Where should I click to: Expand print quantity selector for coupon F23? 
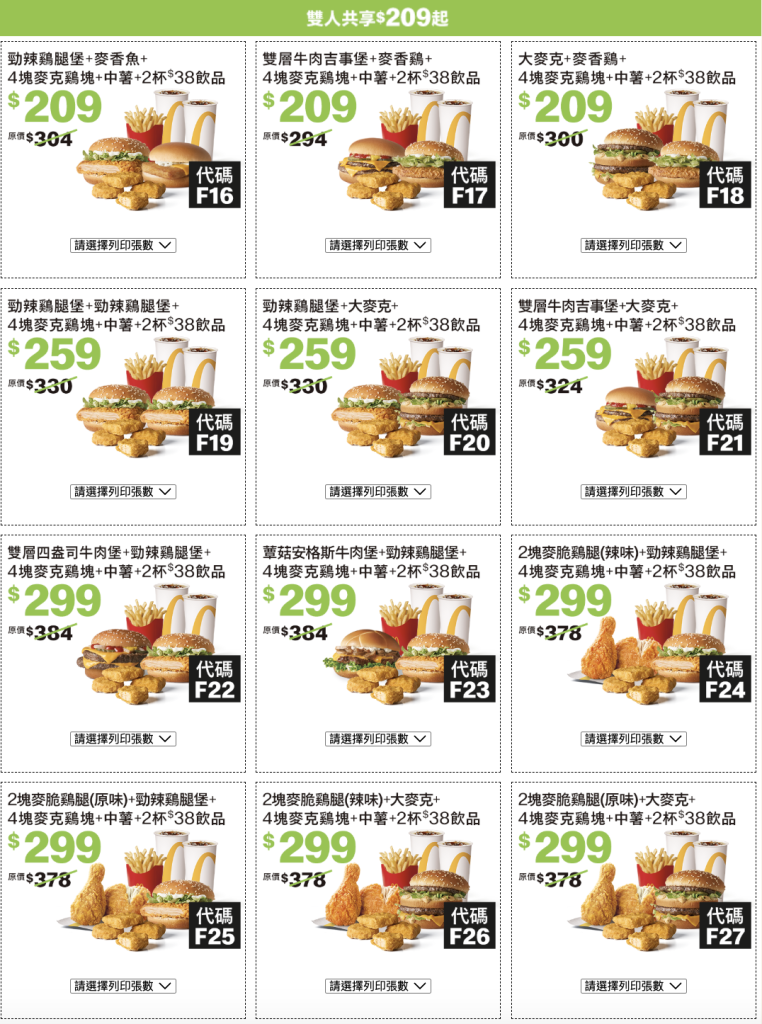tap(379, 739)
